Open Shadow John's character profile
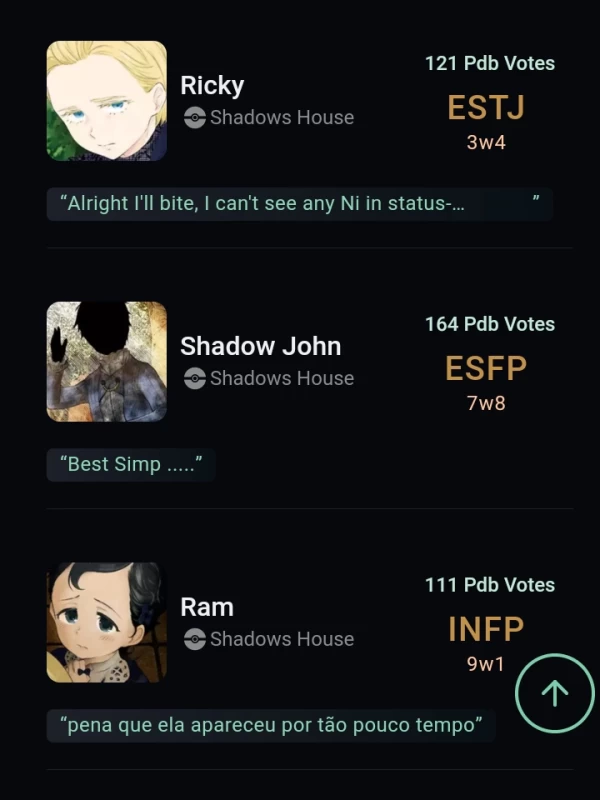The height and width of the screenshot is (800, 600). [260, 346]
